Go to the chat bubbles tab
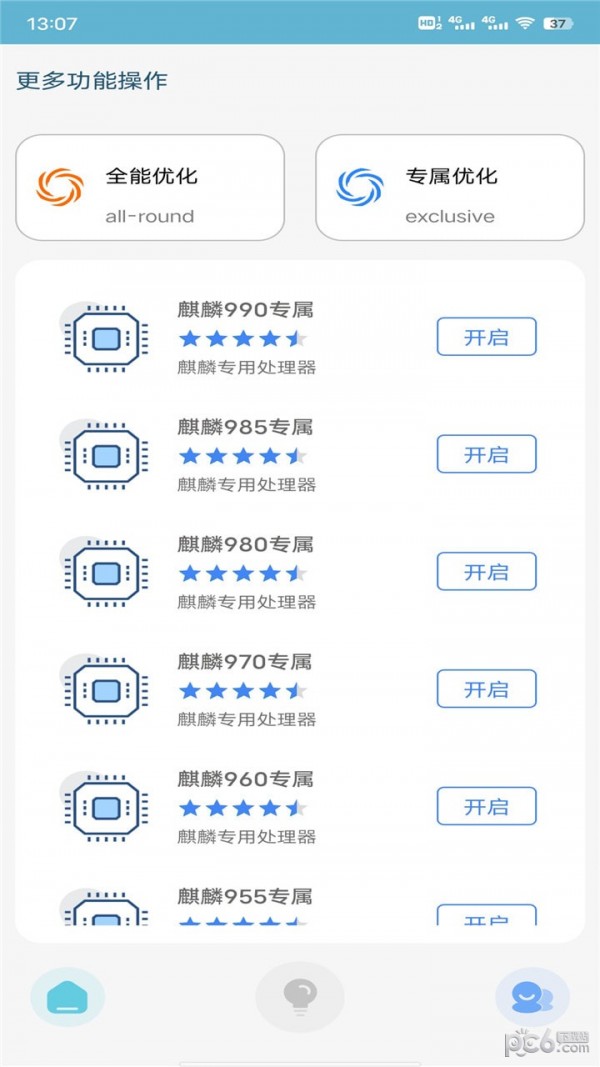This screenshot has width=600, height=1067. (x=532, y=997)
